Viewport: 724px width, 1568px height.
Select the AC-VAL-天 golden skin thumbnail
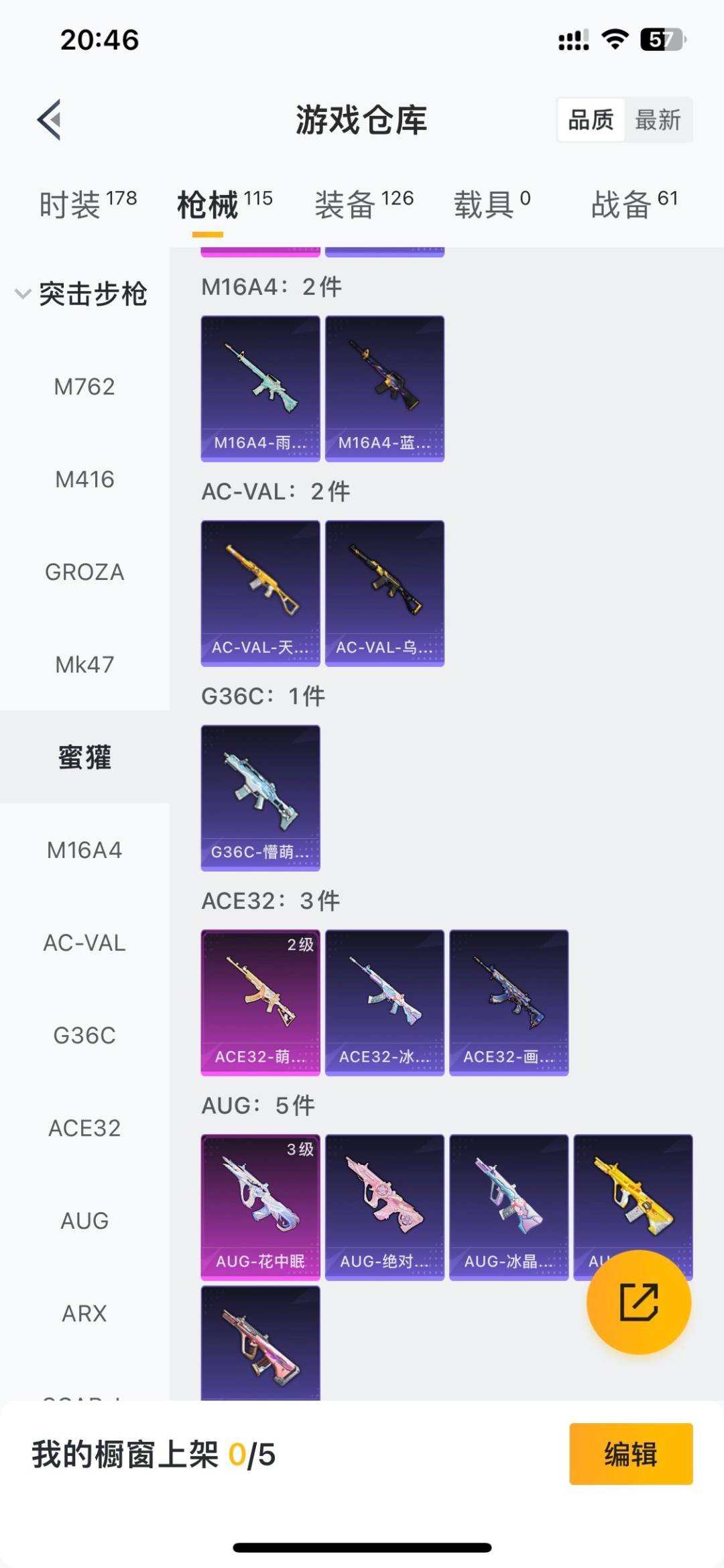click(x=259, y=591)
